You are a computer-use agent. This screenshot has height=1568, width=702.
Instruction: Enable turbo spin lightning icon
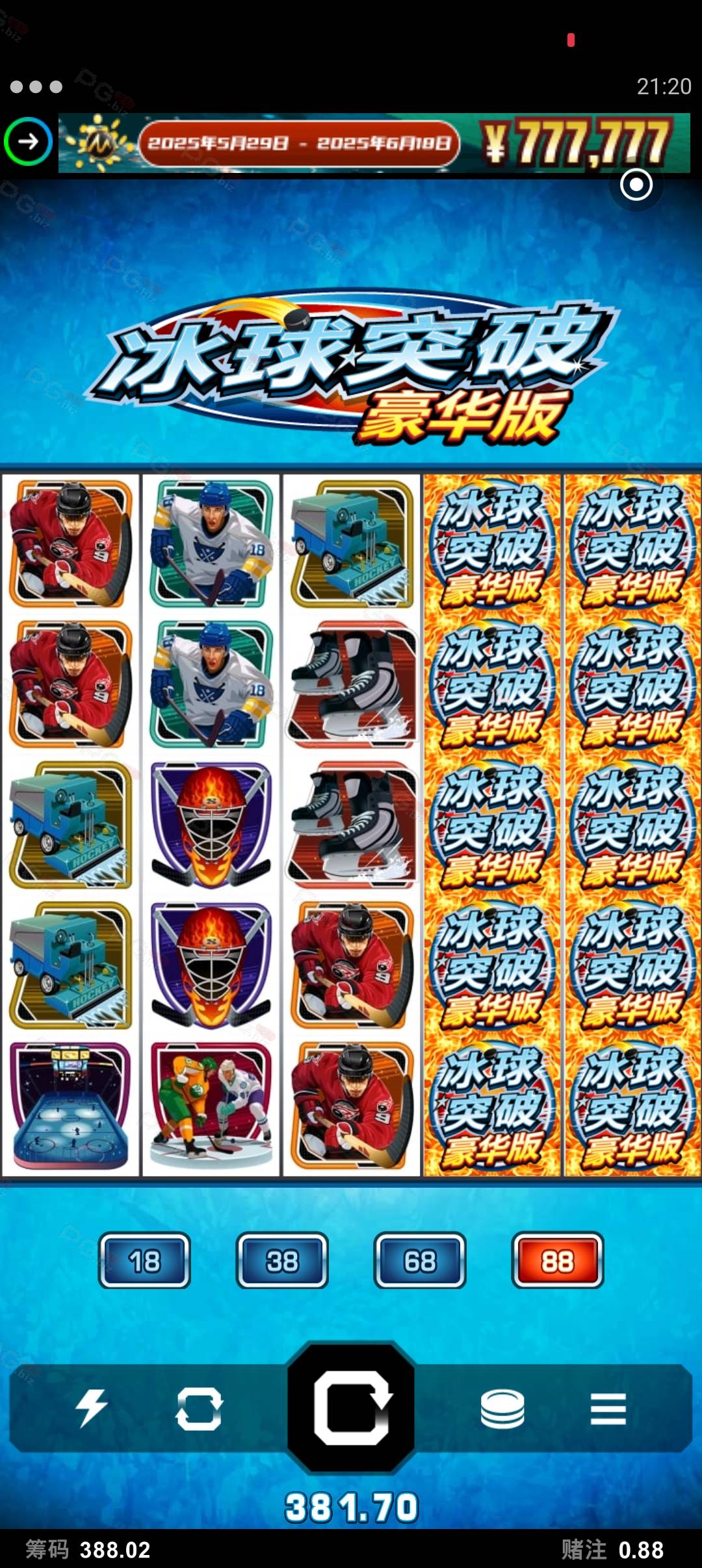(x=91, y=1408)
